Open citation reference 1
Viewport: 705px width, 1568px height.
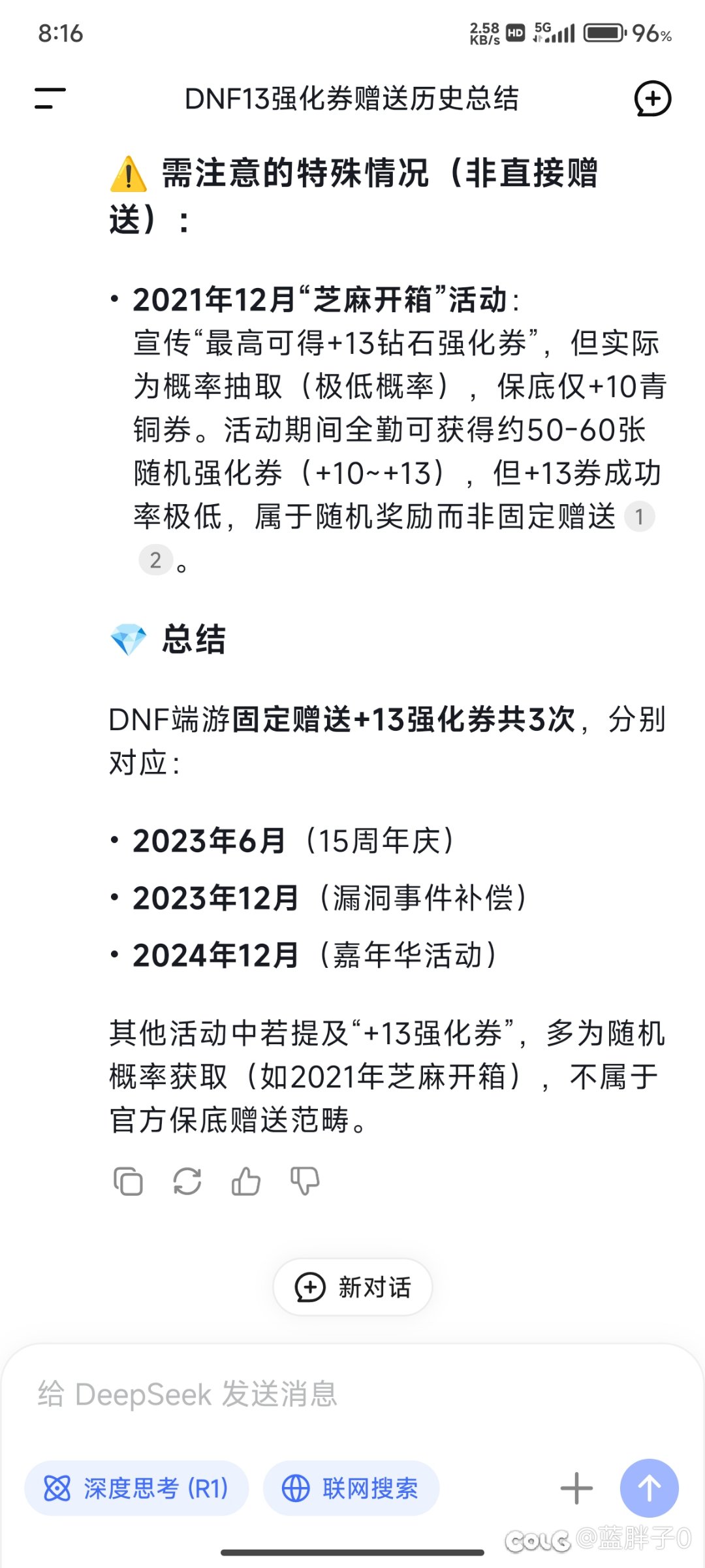pos(640,517)
